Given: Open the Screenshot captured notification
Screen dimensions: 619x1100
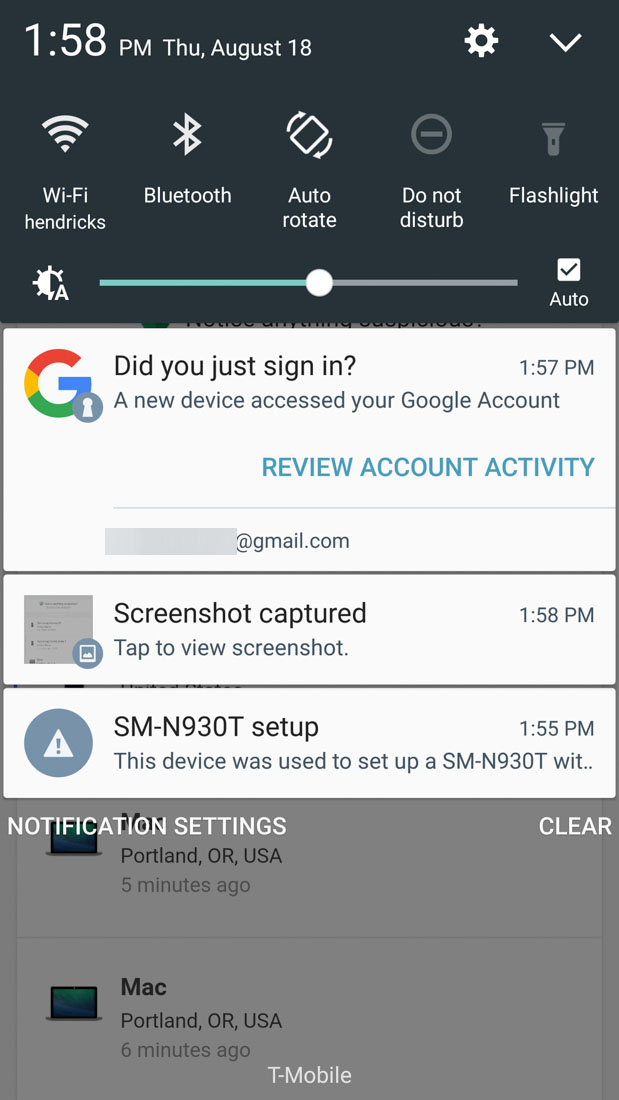Looking at the screenshot, I should 310,629.
